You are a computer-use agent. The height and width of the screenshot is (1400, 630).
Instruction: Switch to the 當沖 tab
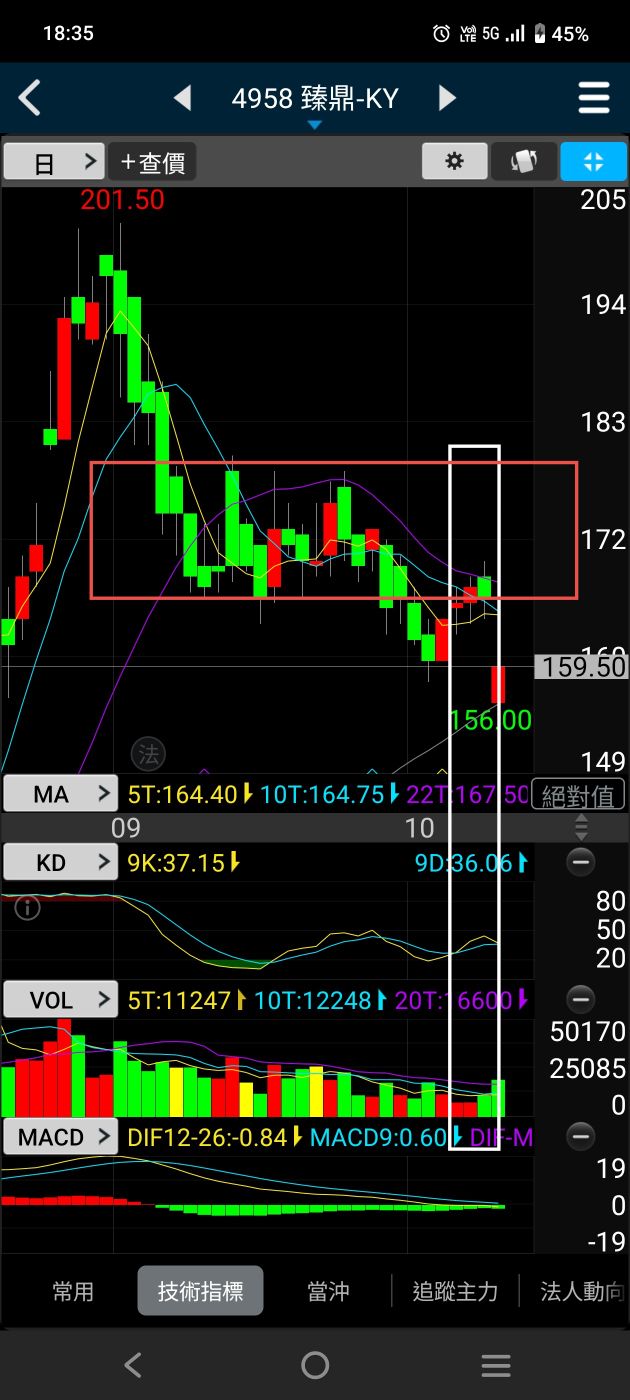pos(328,1291)
